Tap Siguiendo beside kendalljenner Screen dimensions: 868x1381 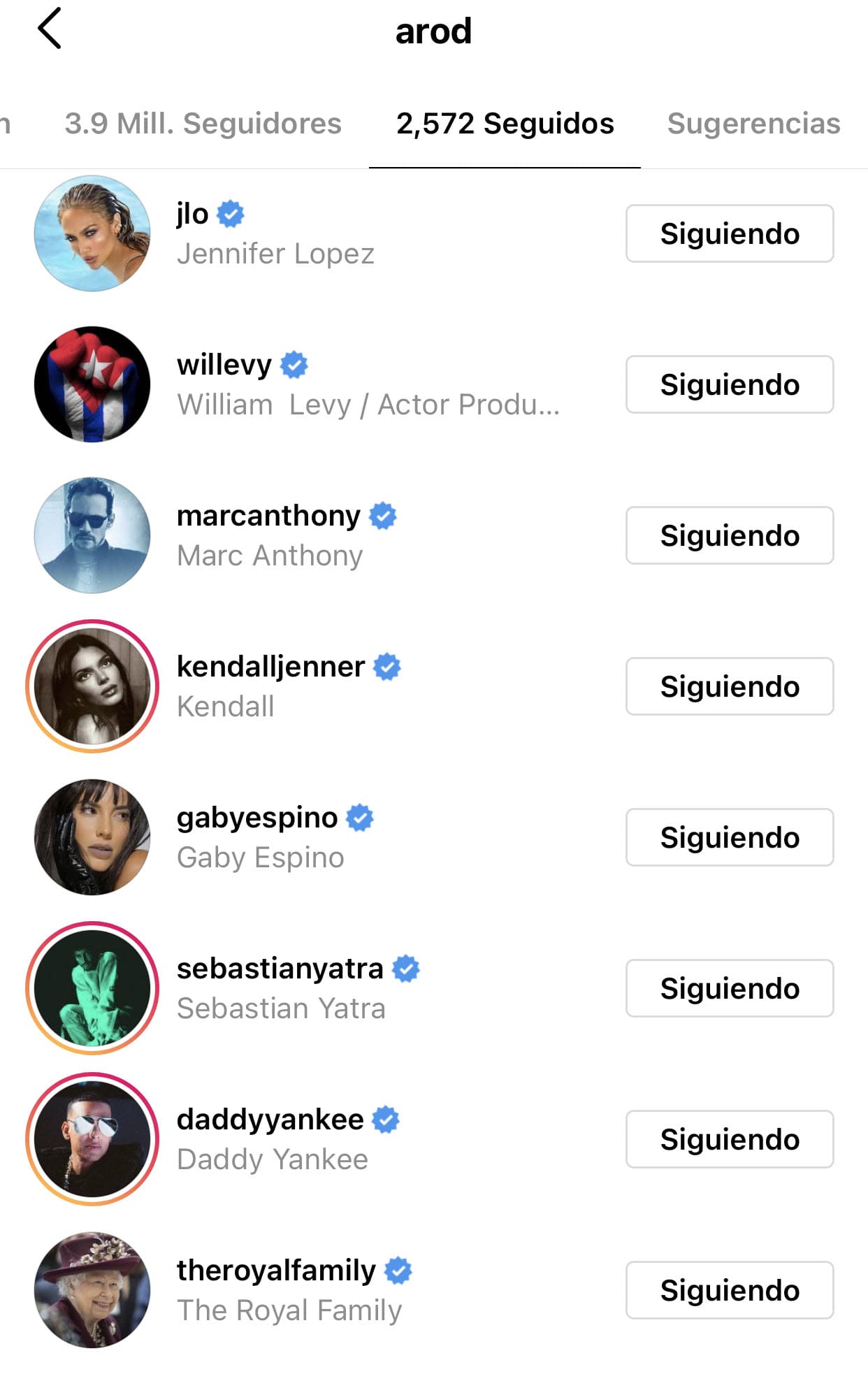click(x=729, y=686)
